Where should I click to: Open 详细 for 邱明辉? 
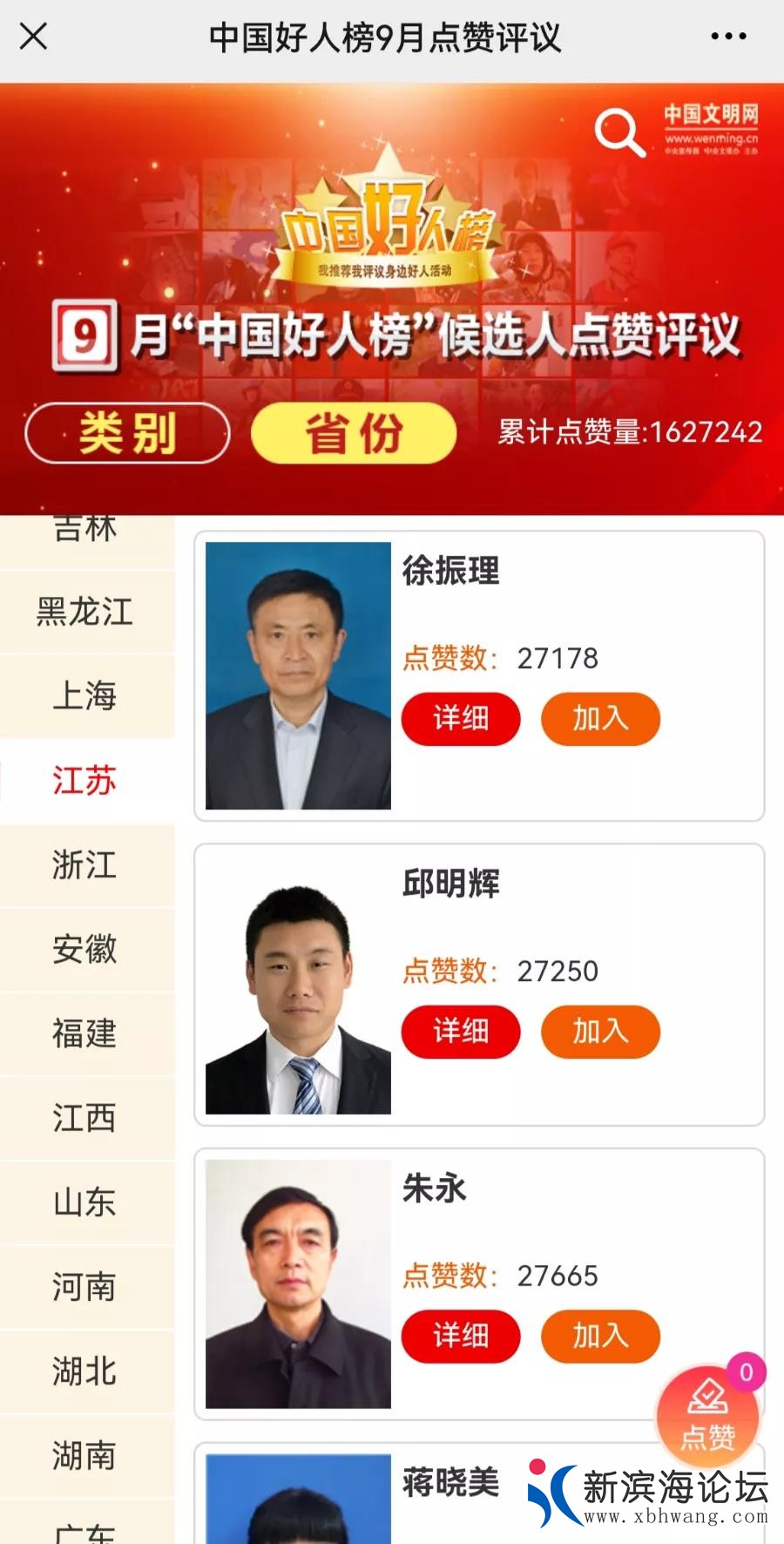click(x=461, y=1032)
